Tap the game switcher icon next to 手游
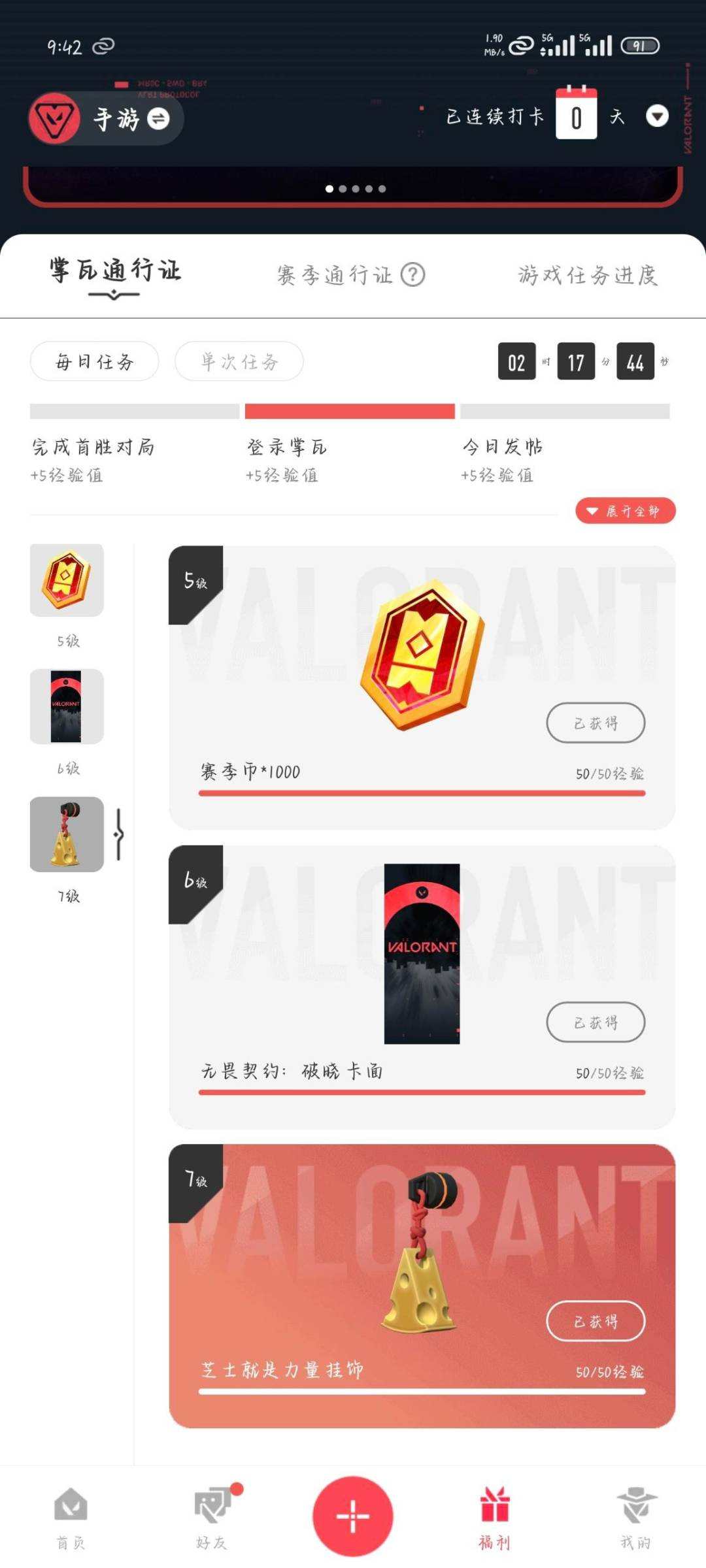Image resolution: width=706 pixels, height=1568 pixels. [159, 120]
